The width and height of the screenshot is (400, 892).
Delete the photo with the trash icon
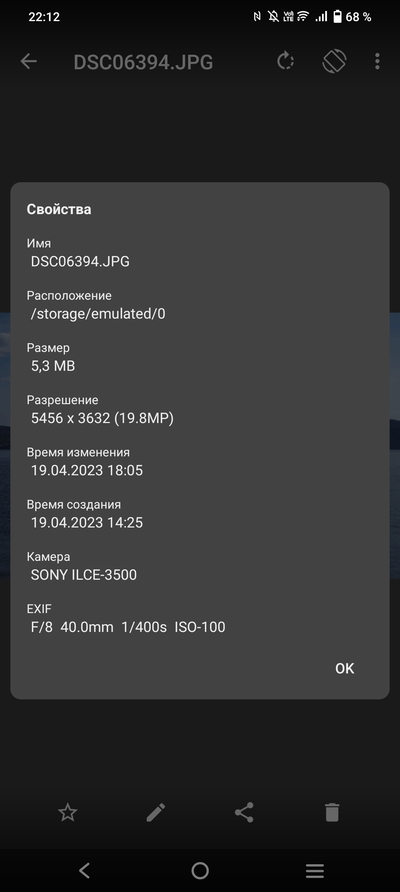[332, 812]
